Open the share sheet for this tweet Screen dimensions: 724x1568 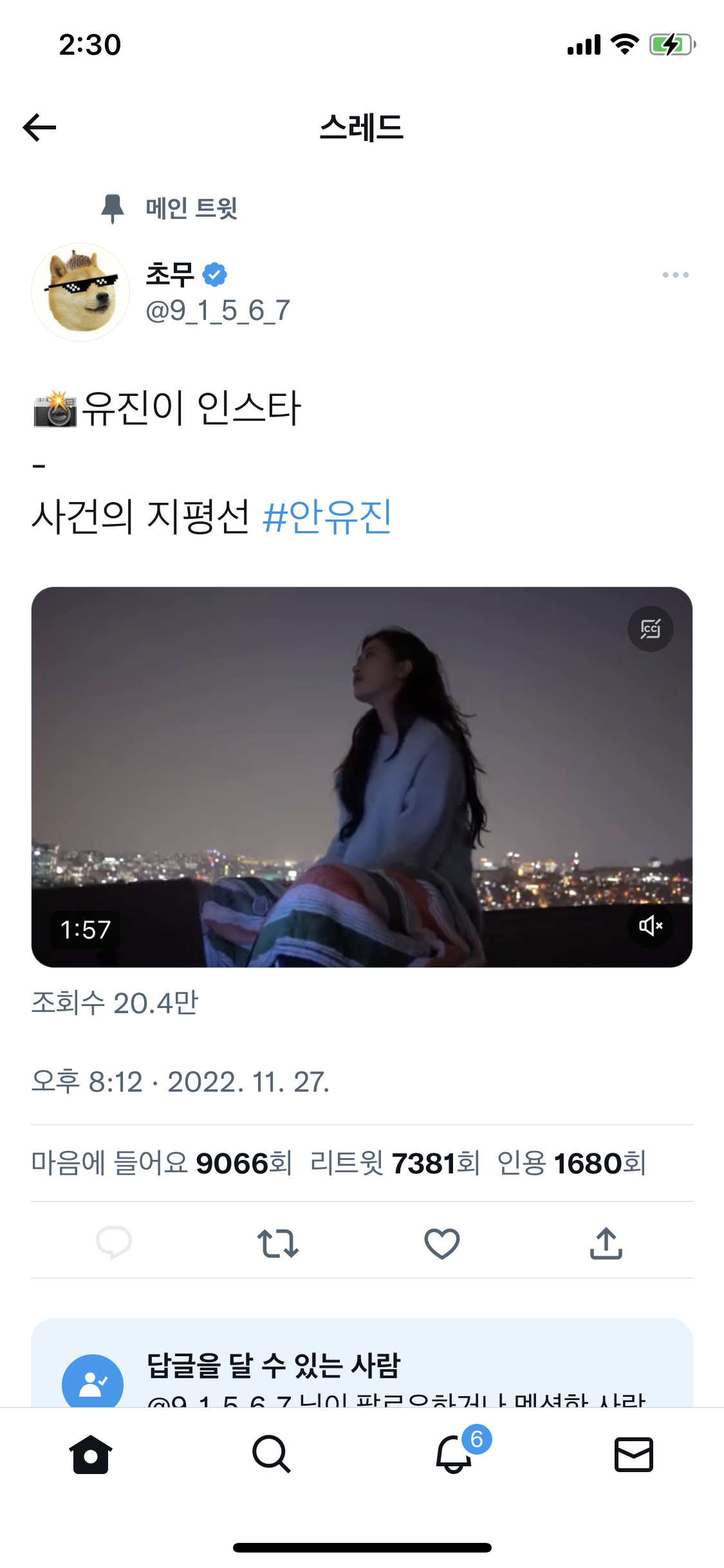605,1242
